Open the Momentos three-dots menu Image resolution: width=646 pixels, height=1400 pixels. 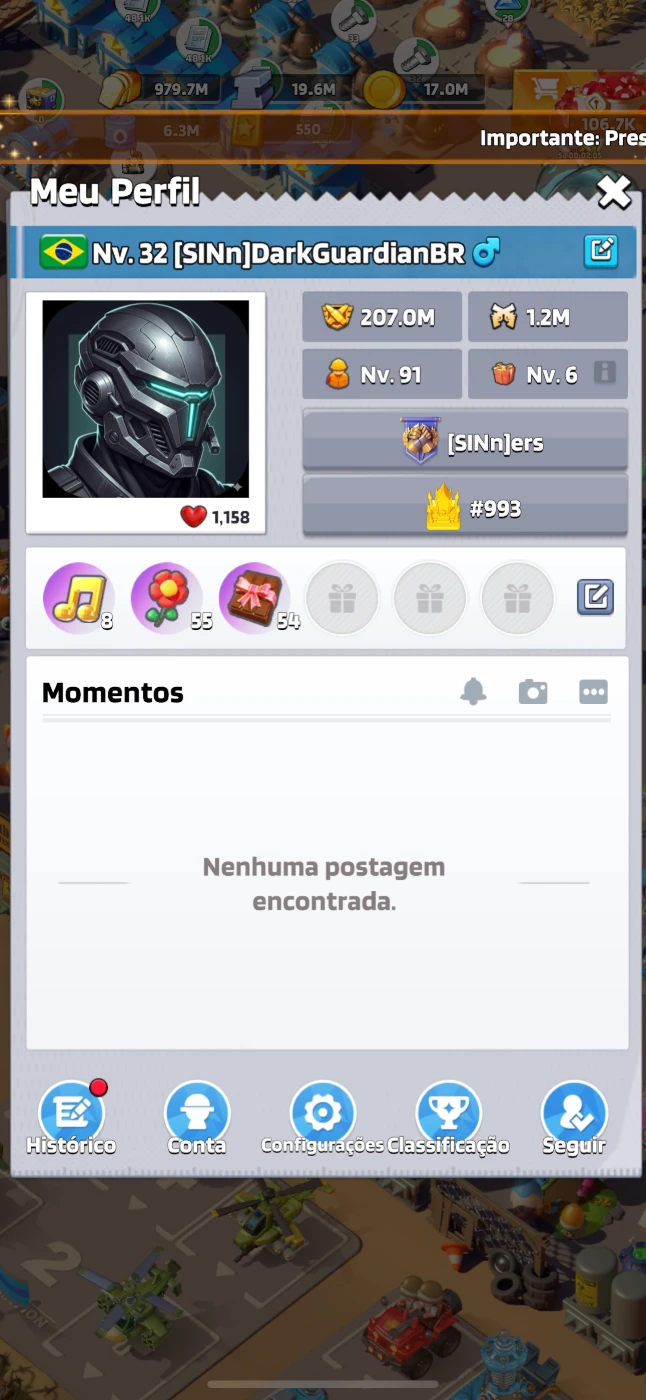coord(593,691)
